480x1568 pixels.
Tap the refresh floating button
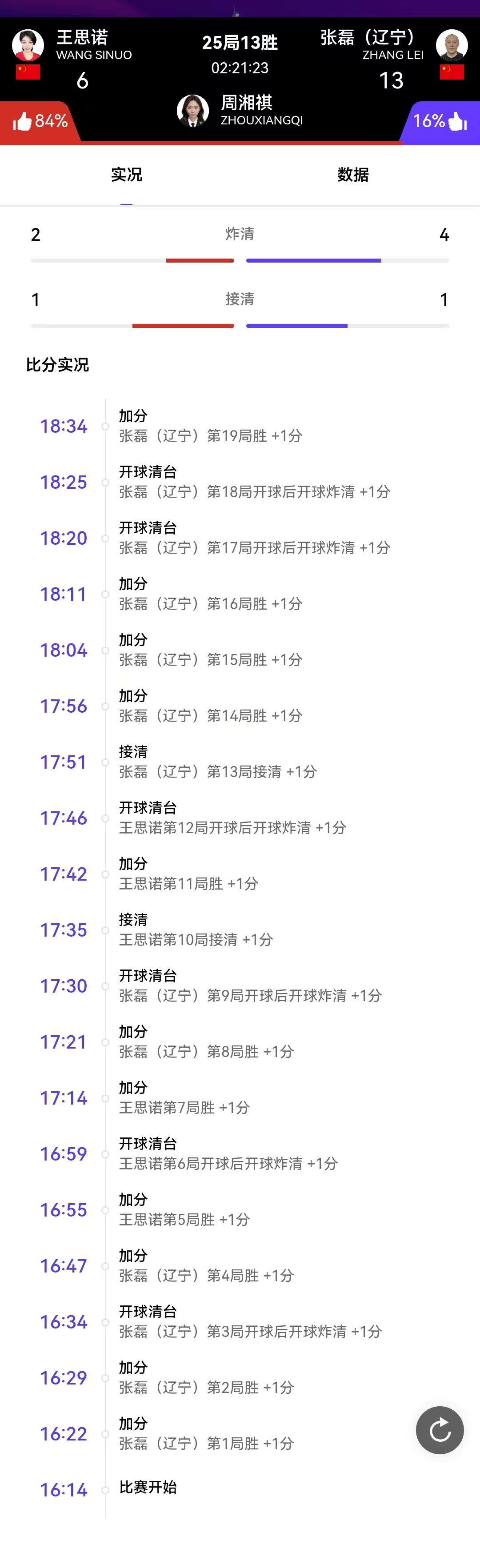[x=439, y=1430]
